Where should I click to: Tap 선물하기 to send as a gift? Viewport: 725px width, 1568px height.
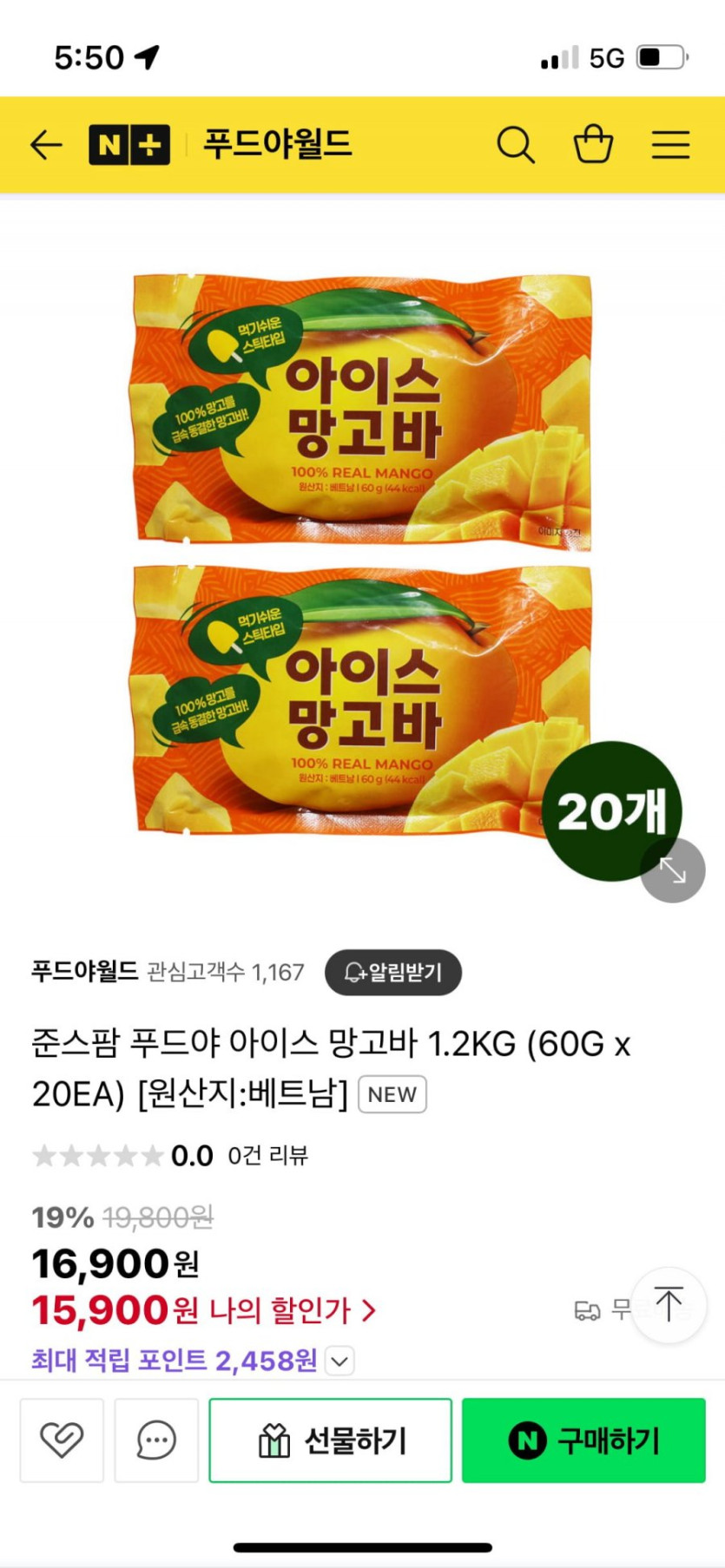click(330, 1440)
